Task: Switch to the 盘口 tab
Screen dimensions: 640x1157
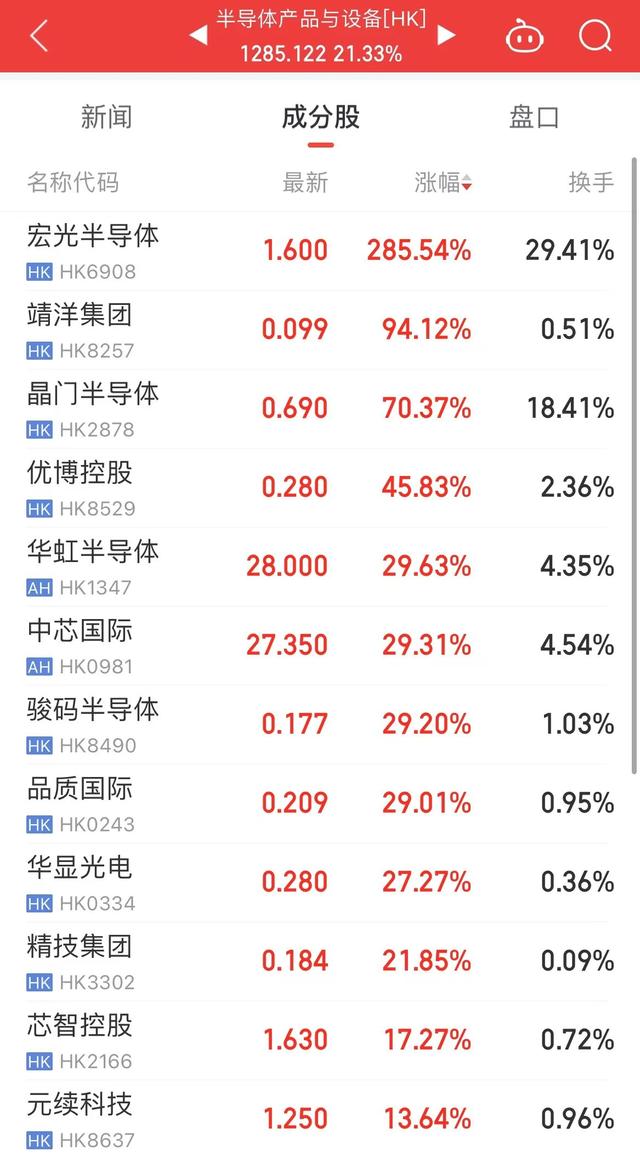Action: click(x=534, y=118)
